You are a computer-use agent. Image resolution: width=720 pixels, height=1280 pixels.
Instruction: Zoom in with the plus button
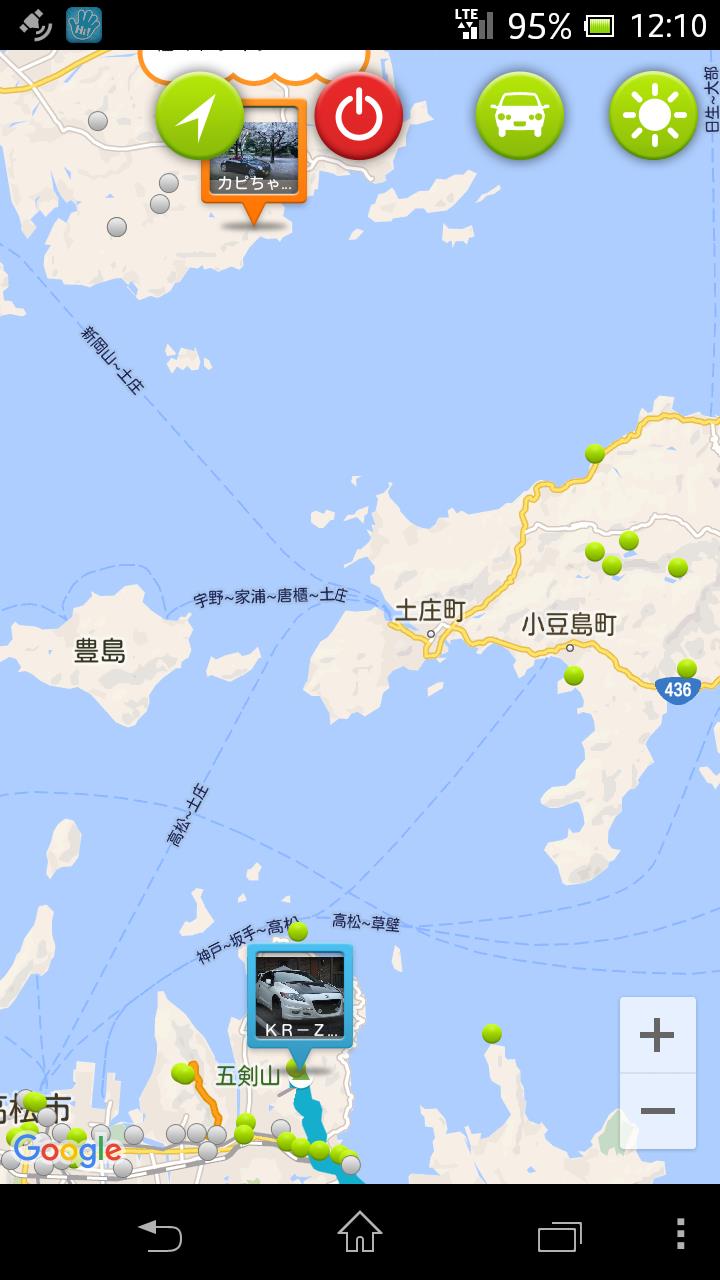(x=657, y=1035)
